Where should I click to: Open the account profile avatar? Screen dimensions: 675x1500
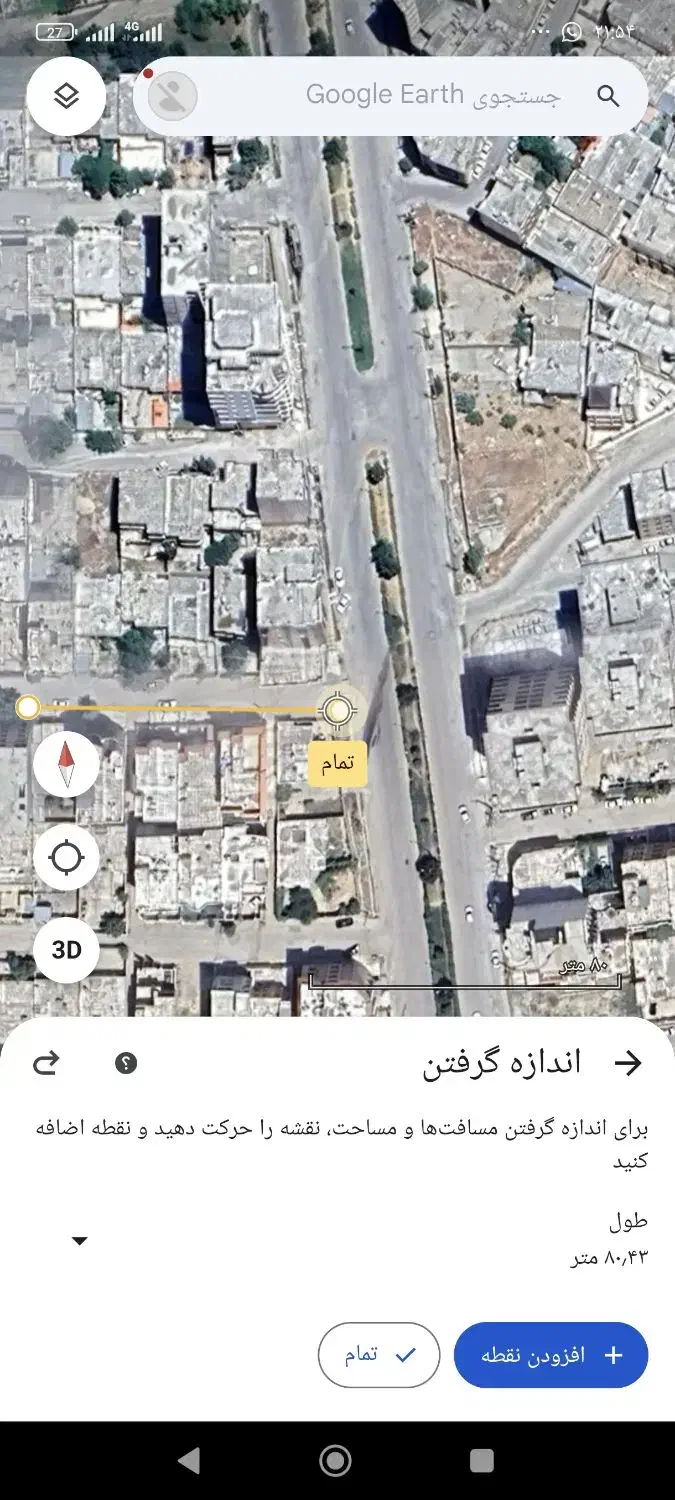173,96
